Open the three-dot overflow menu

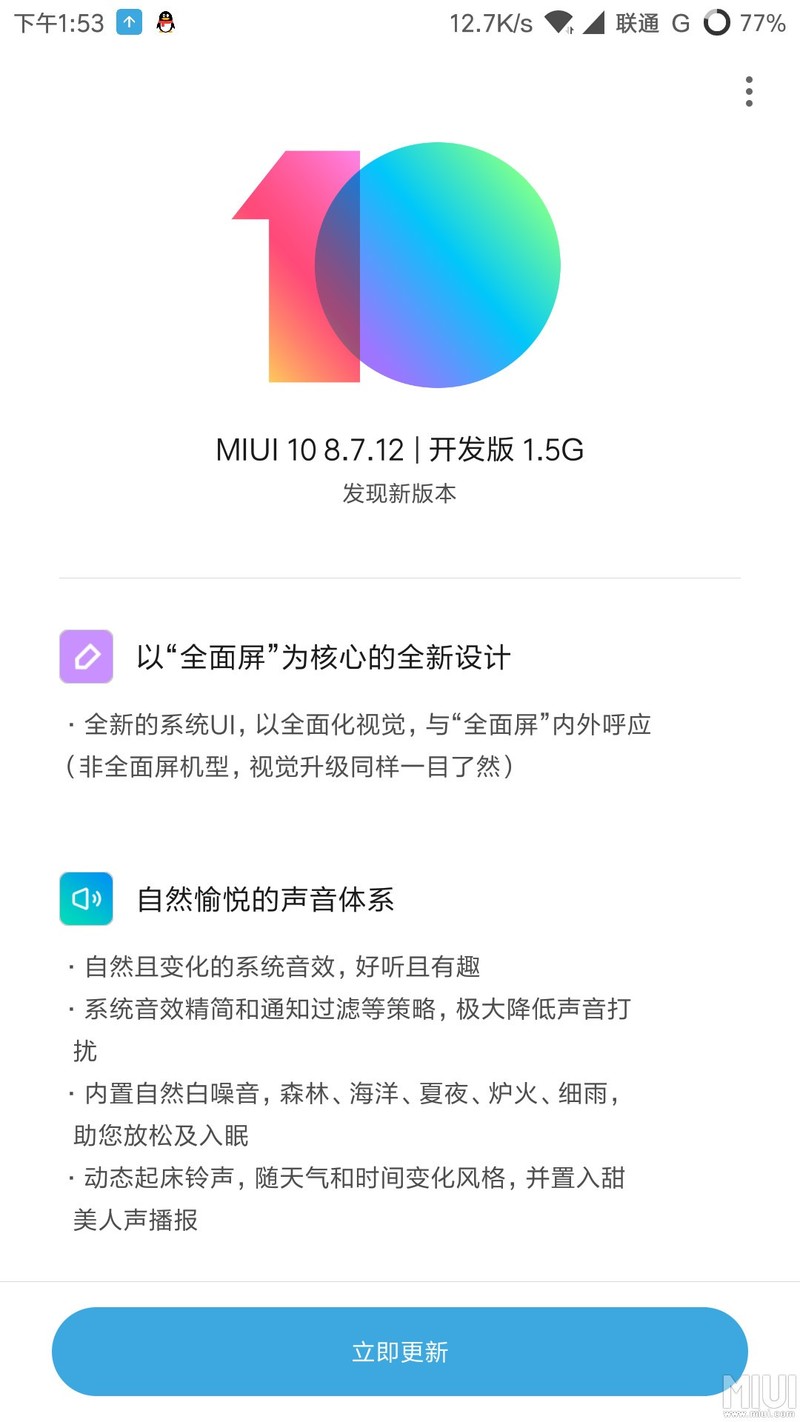(748, 92)
